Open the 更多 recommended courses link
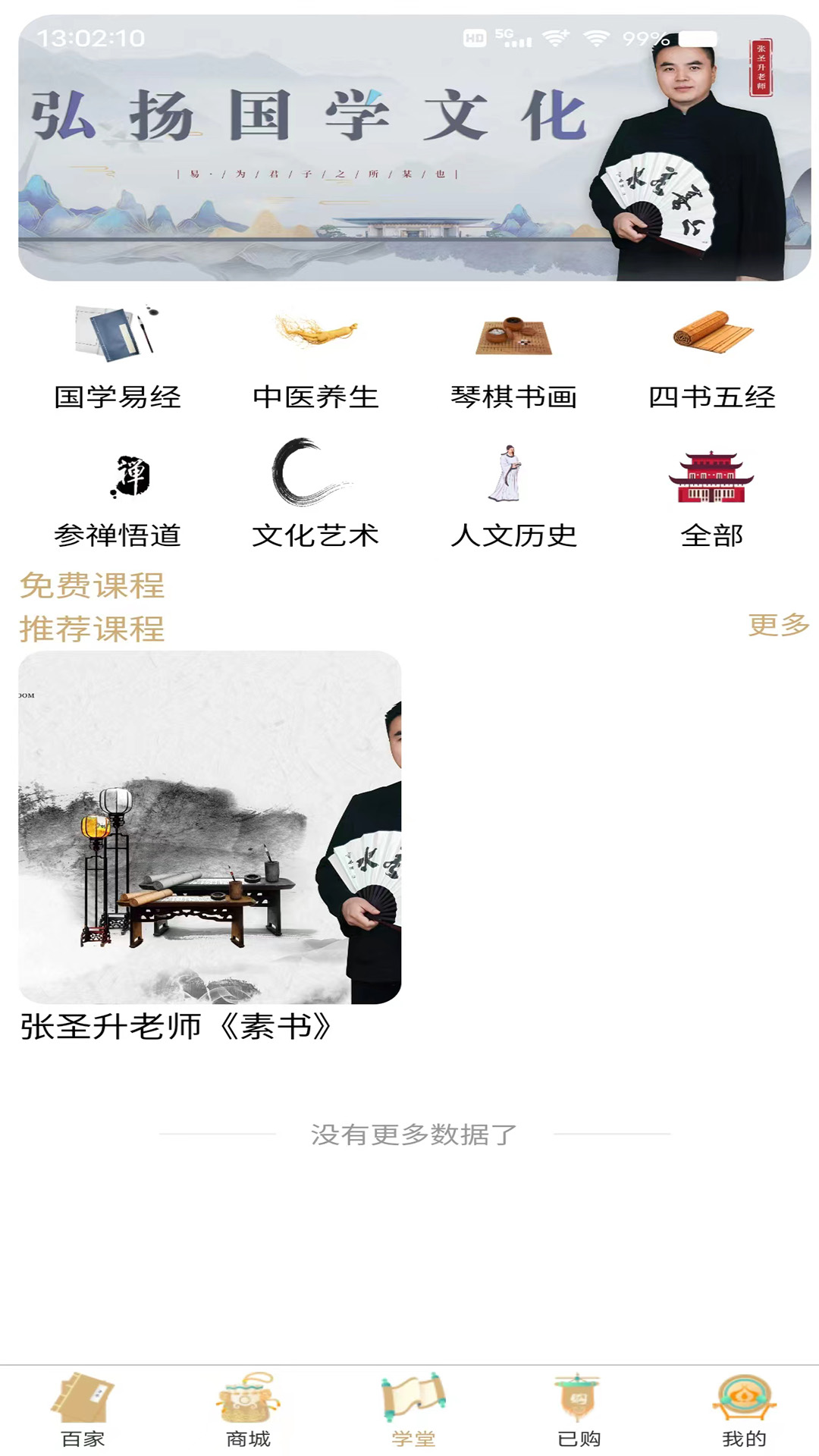This screenshot has height=1456, width=819. [778, 627]
